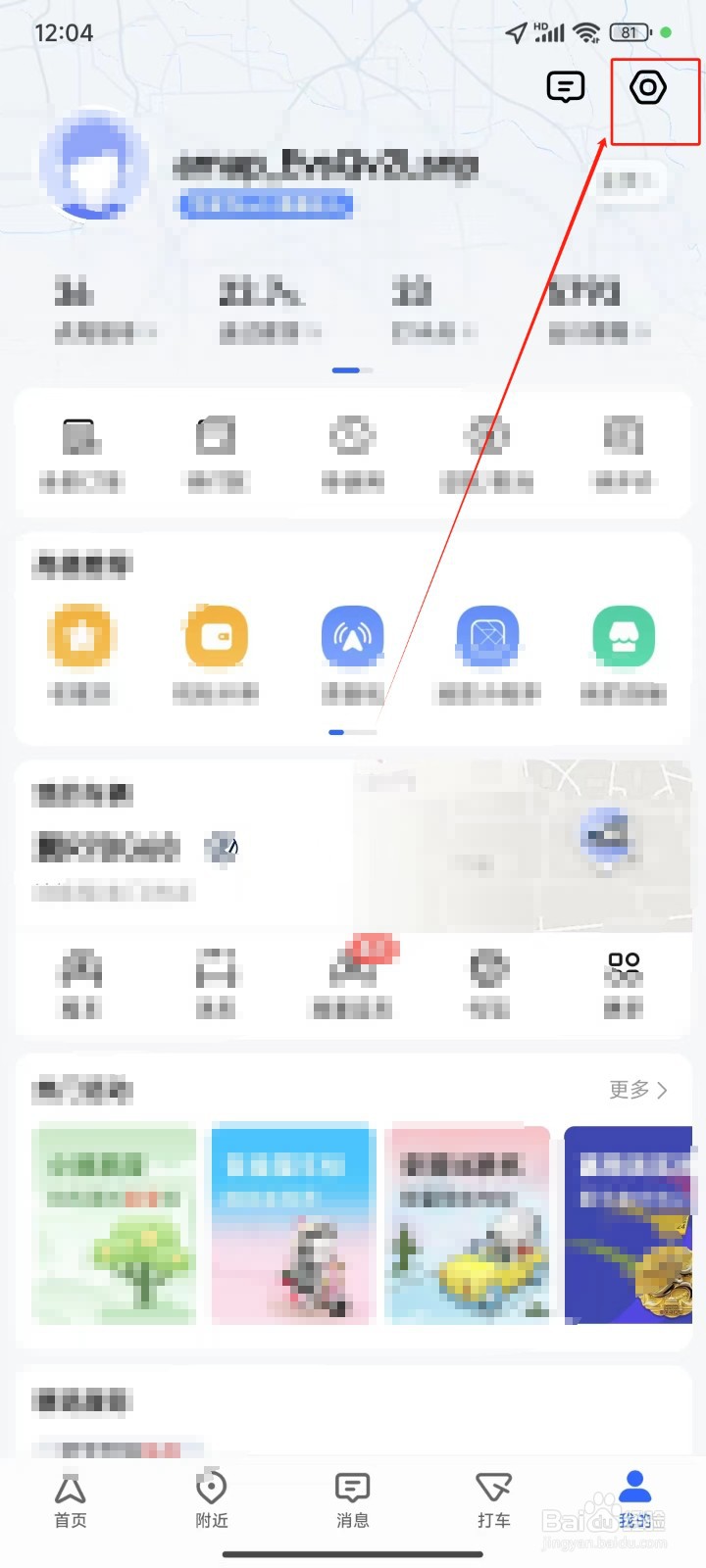Tap the blue membership badge under the username
Image resolution: width=706 pixels, height=1568 pixels.
pyautogui.click(x=267, y=206)
